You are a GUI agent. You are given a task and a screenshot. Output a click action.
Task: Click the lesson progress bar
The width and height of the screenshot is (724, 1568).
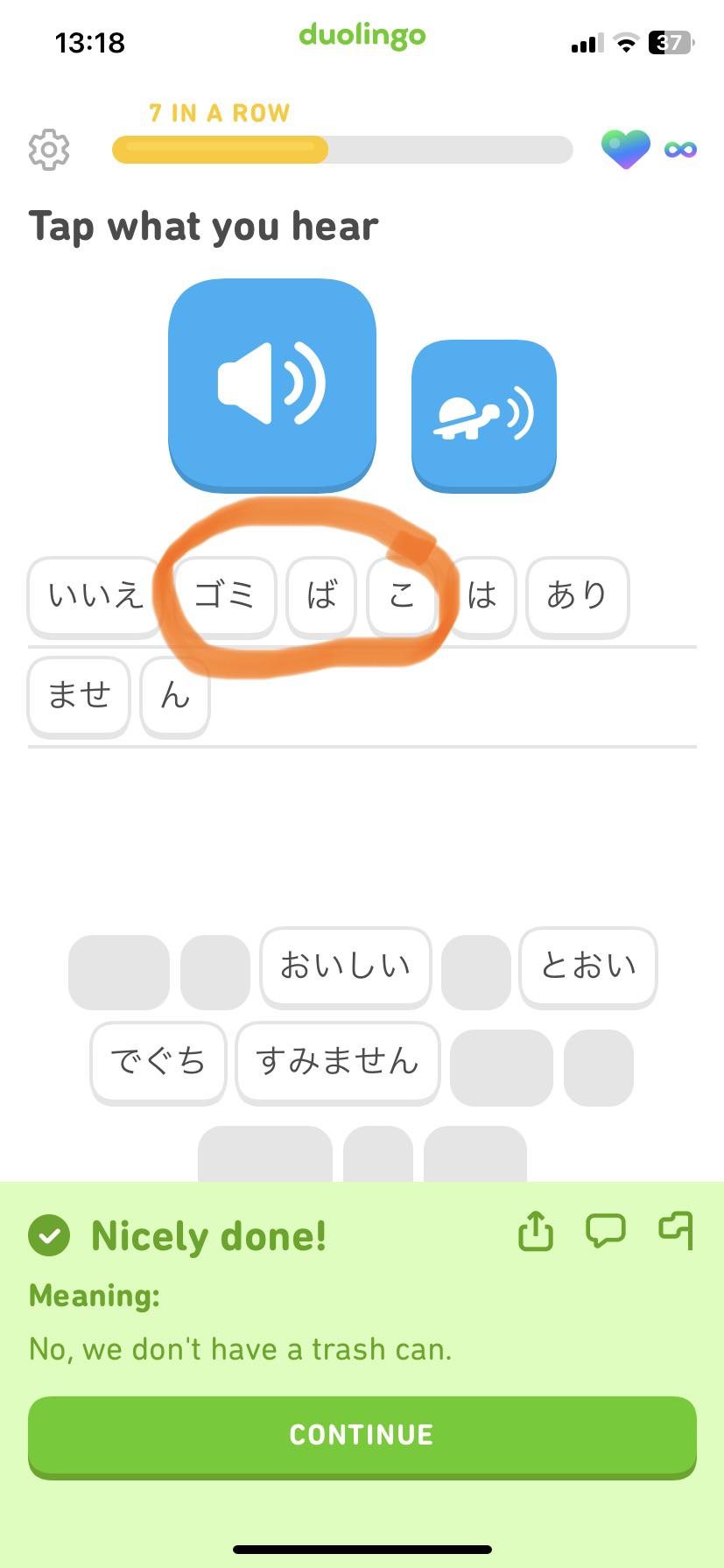click(x=341, y=151)
